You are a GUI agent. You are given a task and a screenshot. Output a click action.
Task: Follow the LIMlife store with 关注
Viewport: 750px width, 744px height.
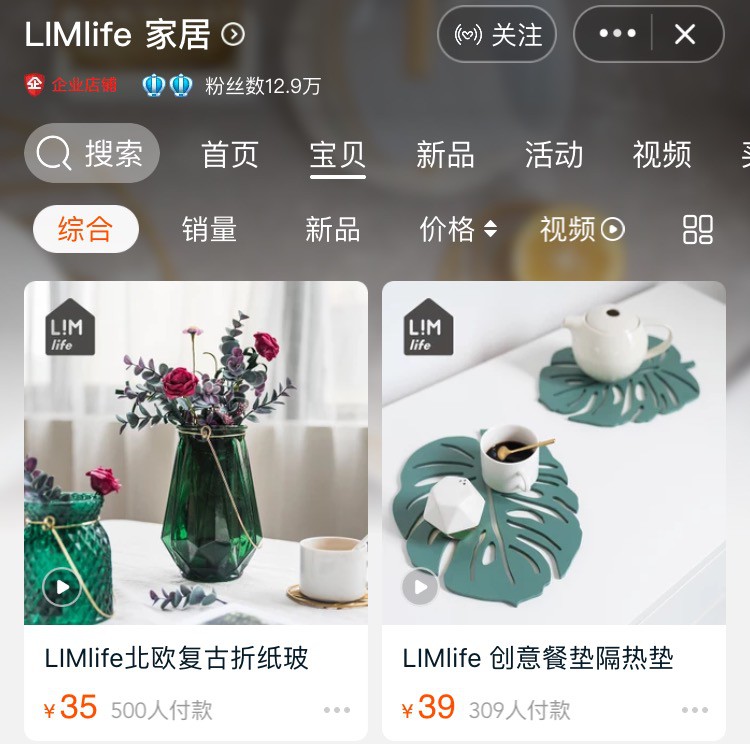[496, 35]
